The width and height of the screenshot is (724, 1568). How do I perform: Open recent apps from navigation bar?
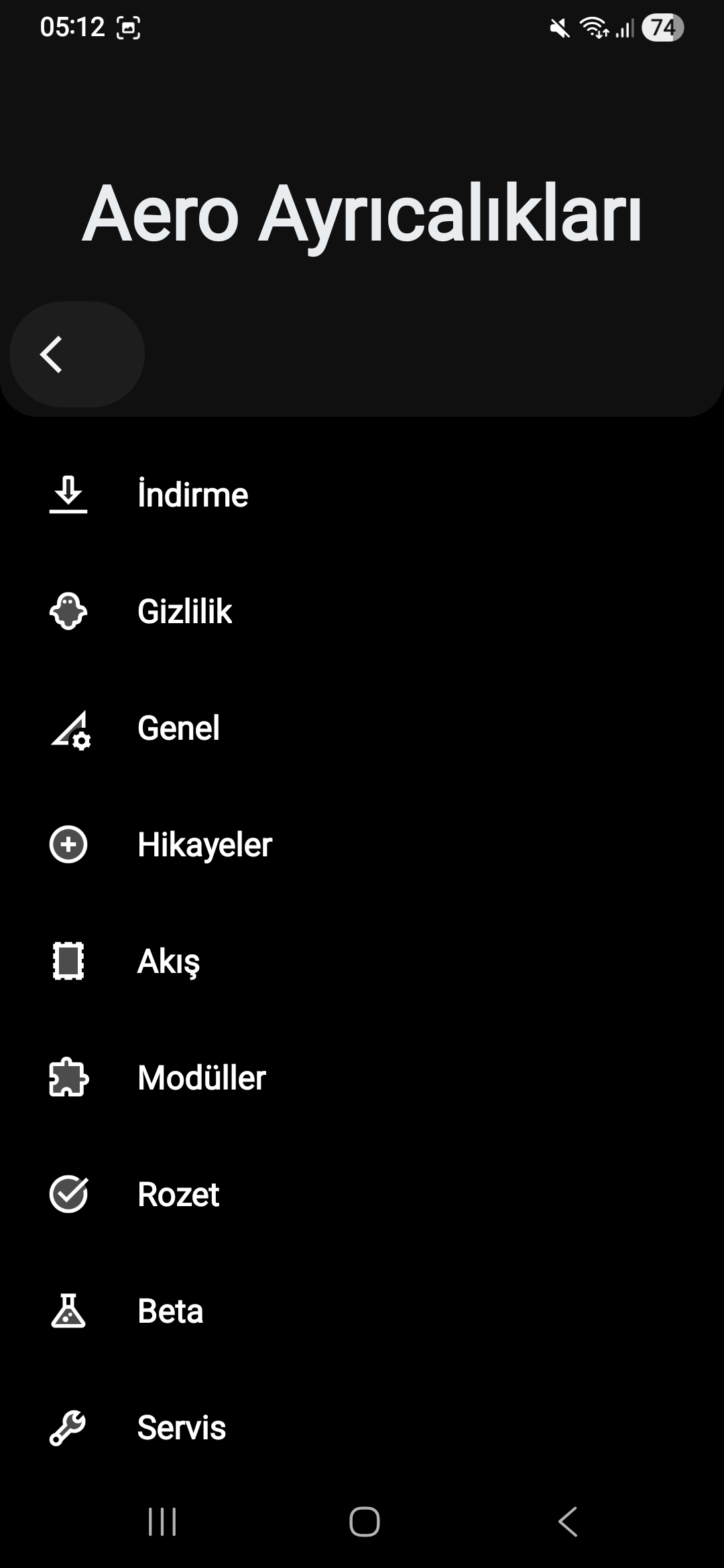click(x=162, y=1522)
